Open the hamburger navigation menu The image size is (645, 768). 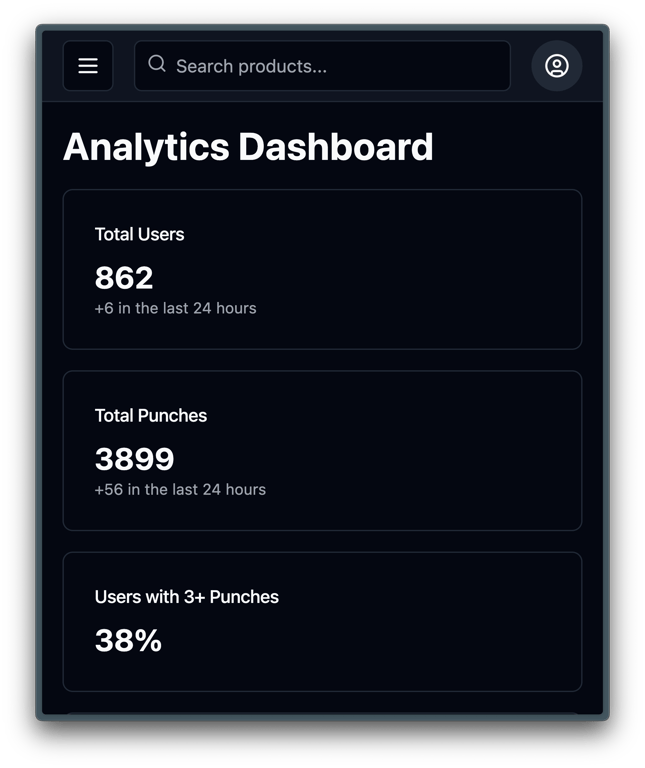[88, 66]
